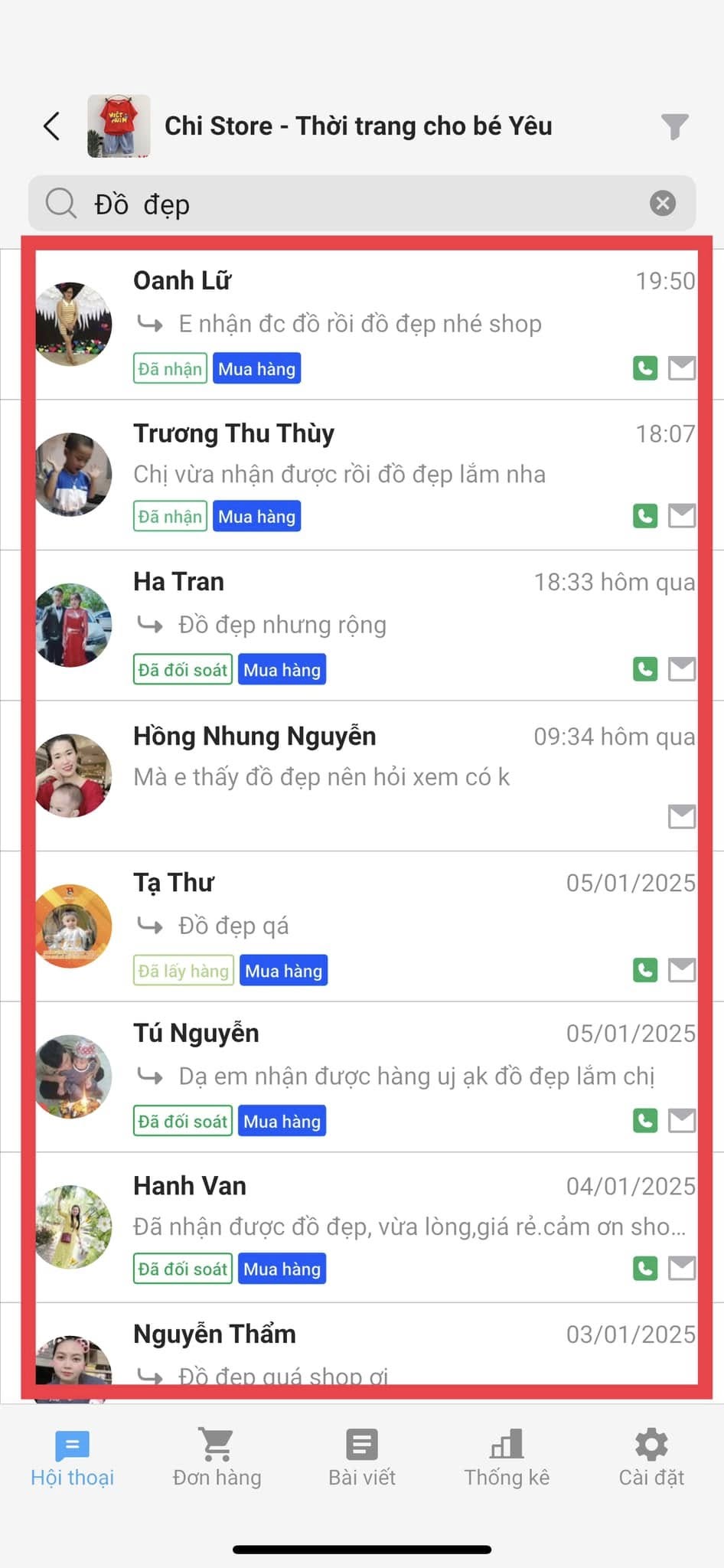The width and height of the screenshot is (724, 1568).
Task: Go to the Cài đặt tab
Action: tap(651, 1458)
